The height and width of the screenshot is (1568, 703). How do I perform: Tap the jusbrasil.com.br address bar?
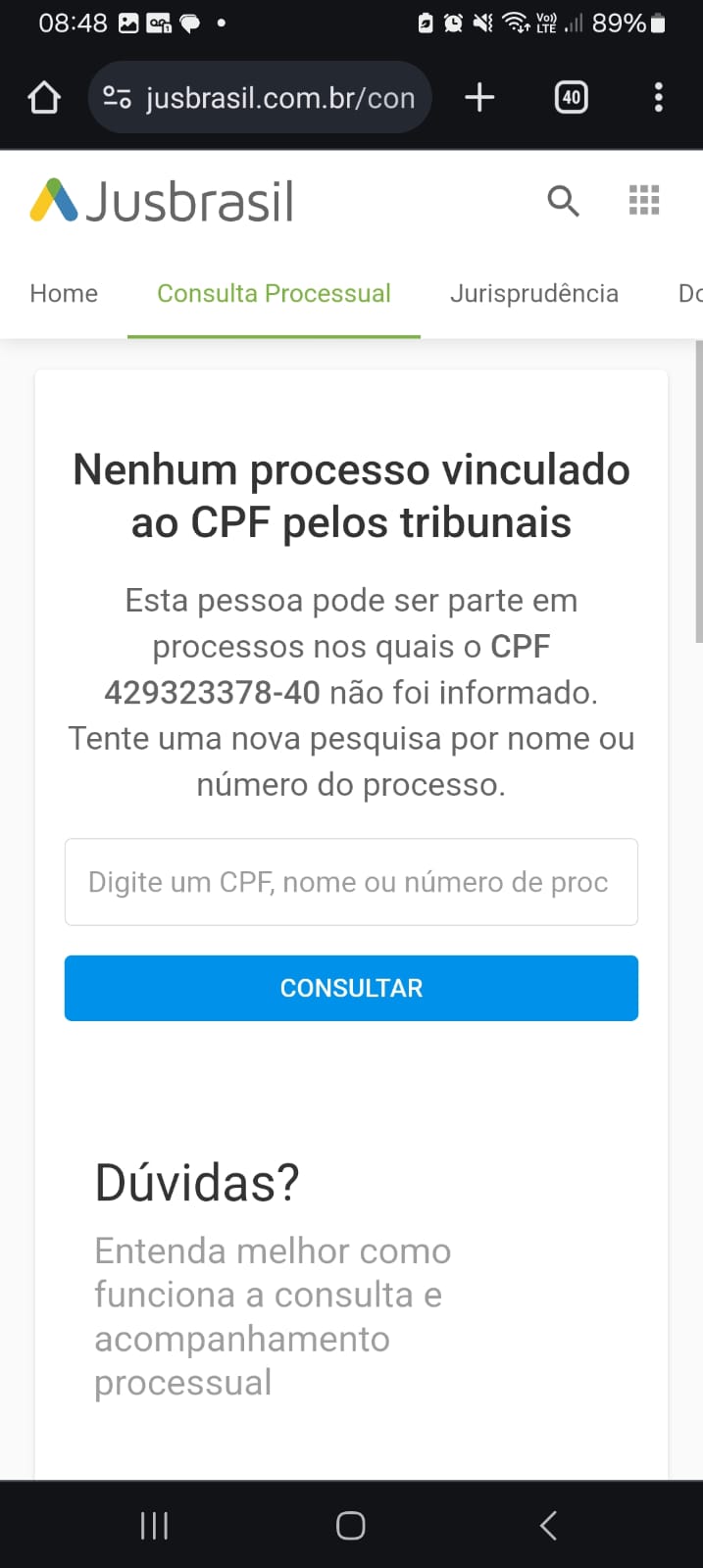pyautogui.click(x=260, y=98)
